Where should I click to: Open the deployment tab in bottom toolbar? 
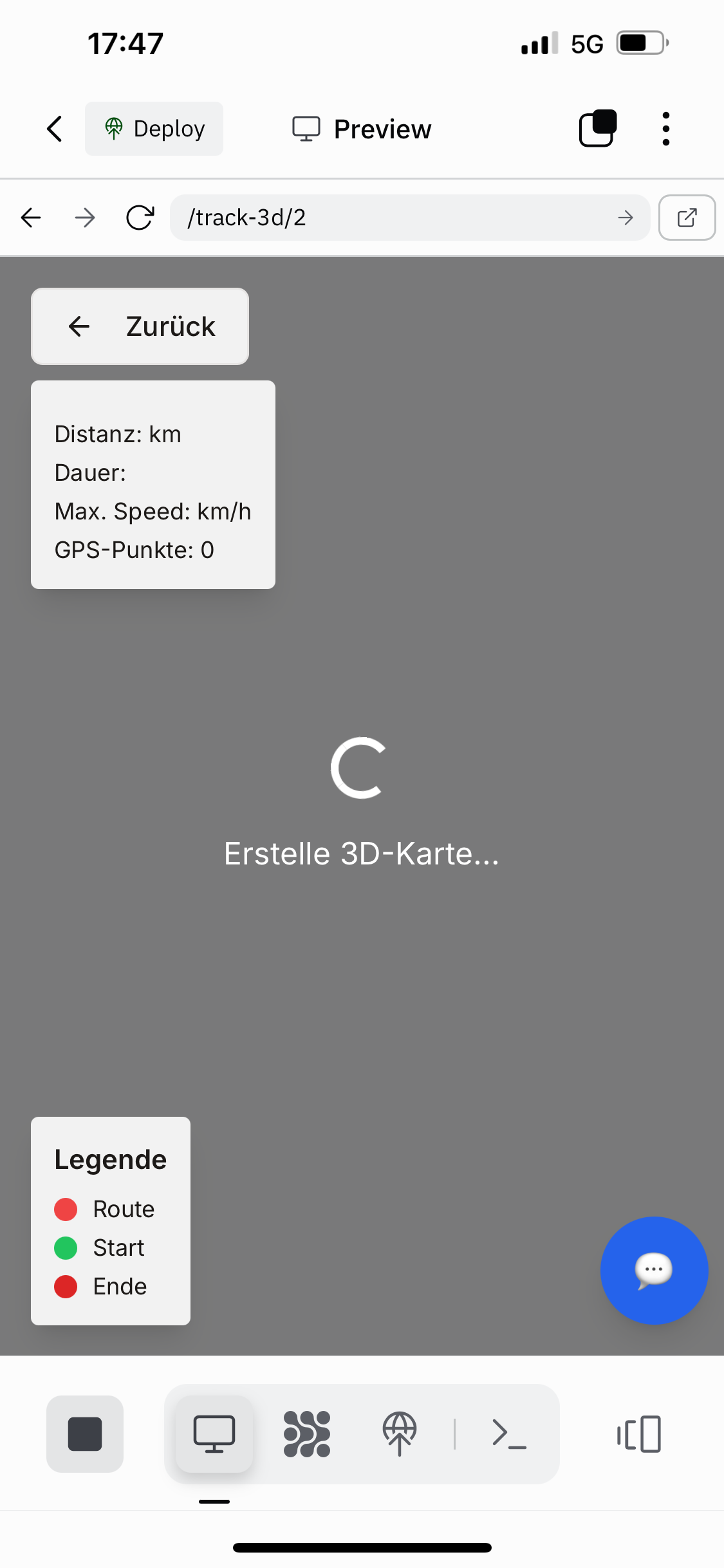[x=400, y=1434]
